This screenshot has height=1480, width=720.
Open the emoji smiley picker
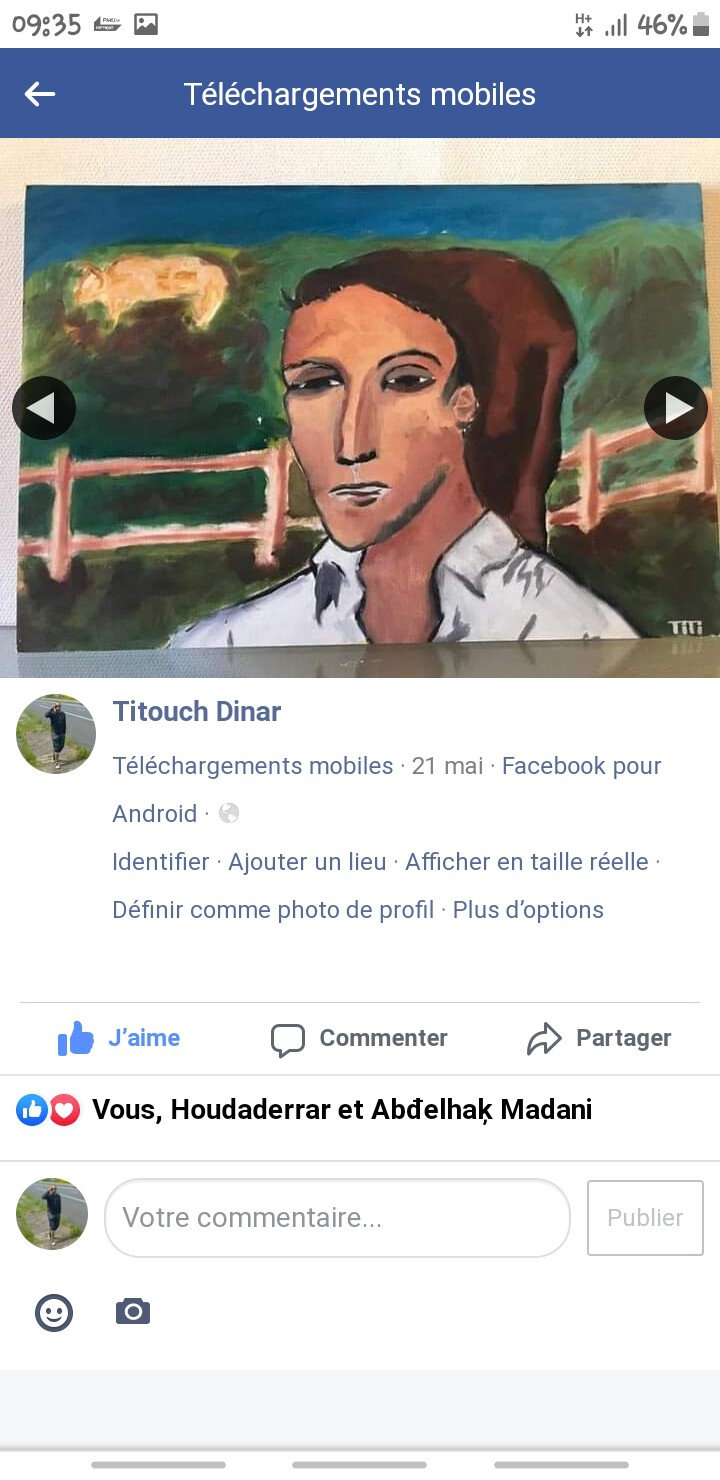[x=54, y=1312]
